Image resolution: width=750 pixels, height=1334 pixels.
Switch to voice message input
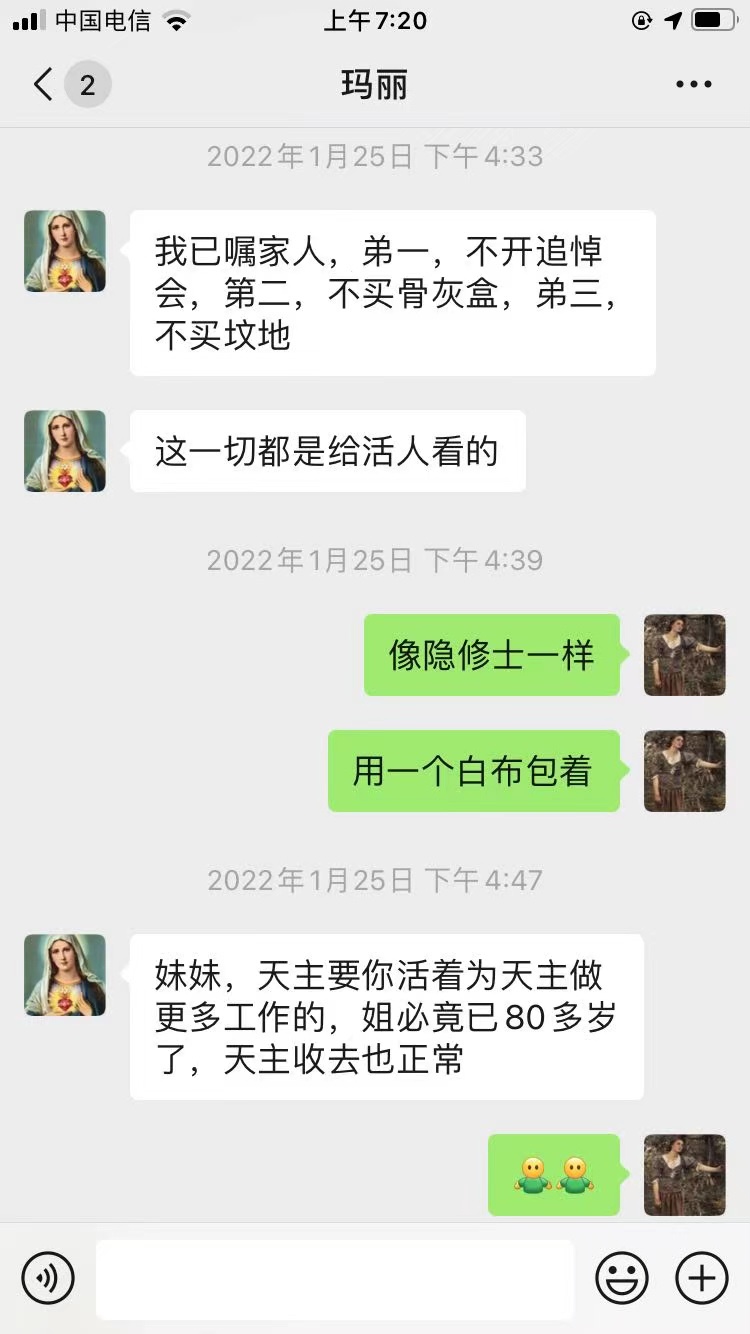[x=48, y=1277]
